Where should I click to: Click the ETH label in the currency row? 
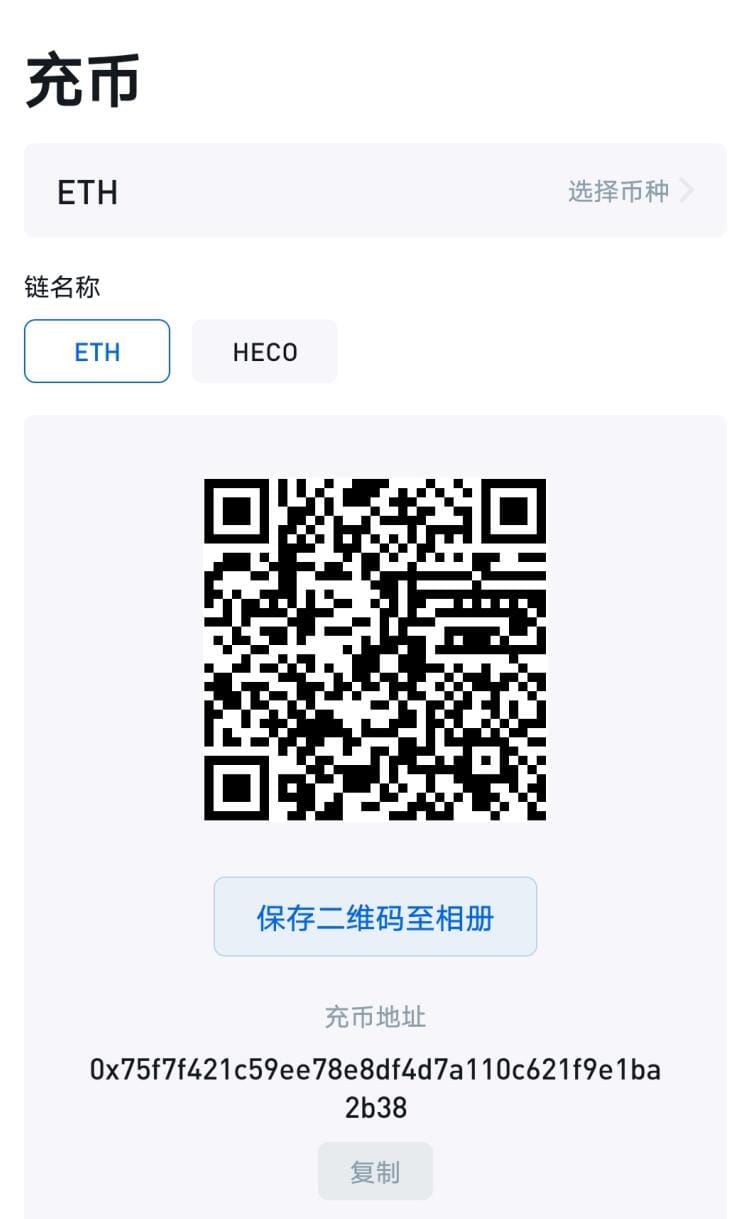click(88, 191)
